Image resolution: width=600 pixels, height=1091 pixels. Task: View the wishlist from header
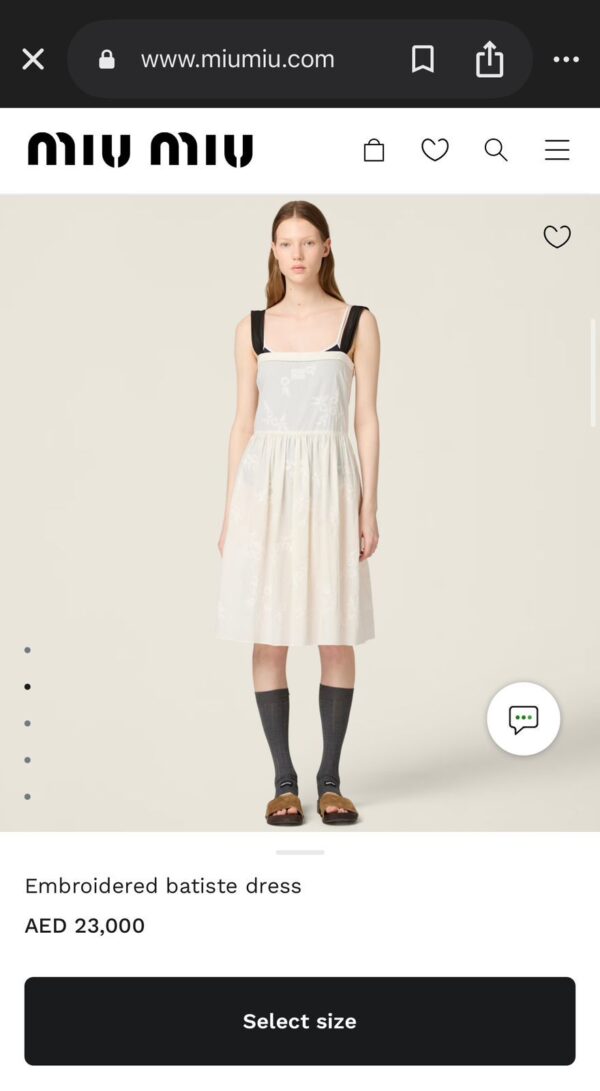(435, 150)
